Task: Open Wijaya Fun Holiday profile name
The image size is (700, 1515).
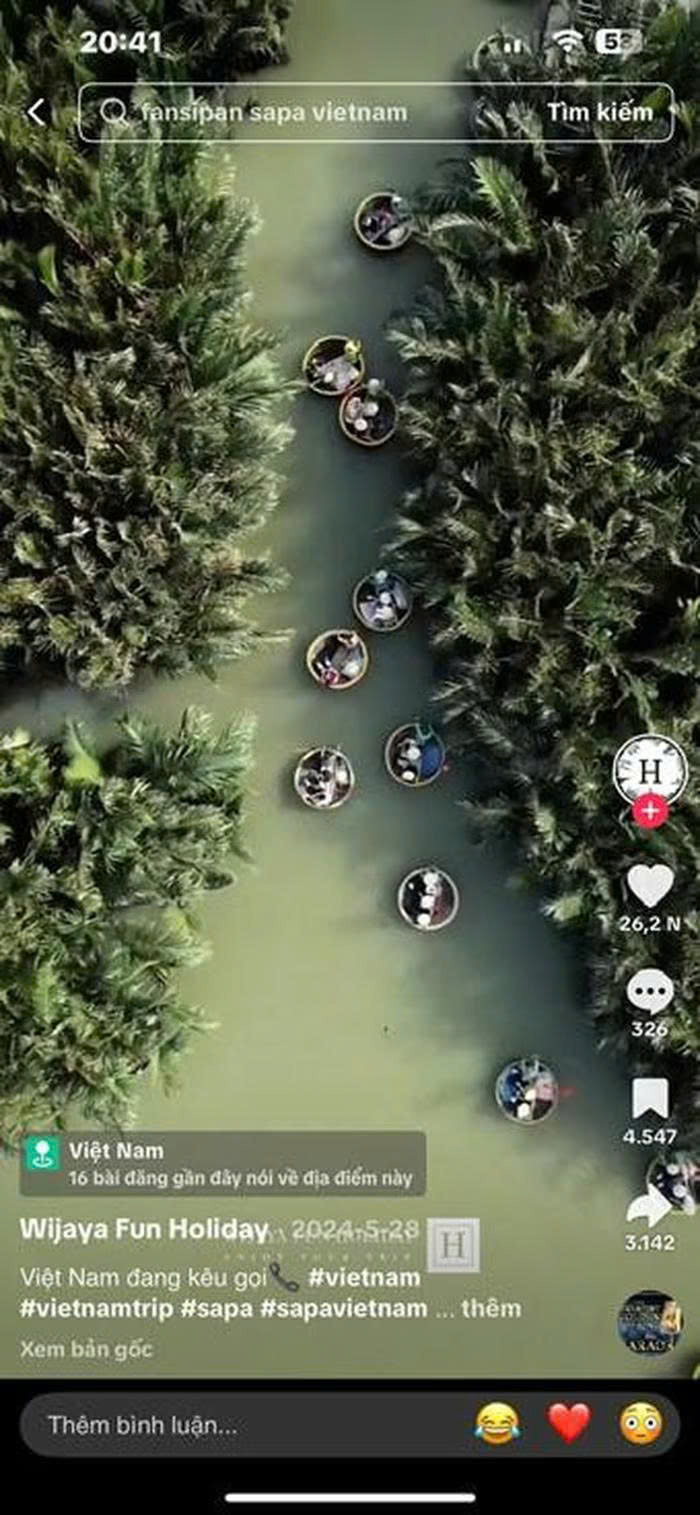Action: (x=144, y=1229)
